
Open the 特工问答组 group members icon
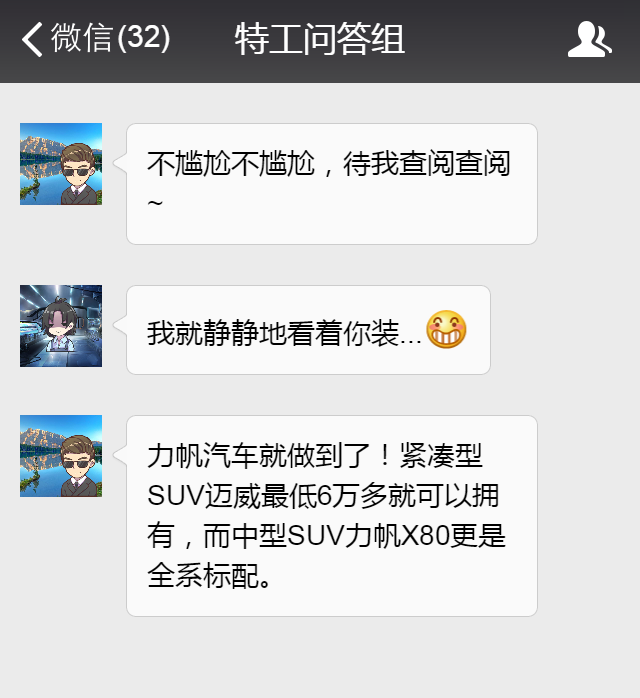pyautogui.click(x=589, y=40)
